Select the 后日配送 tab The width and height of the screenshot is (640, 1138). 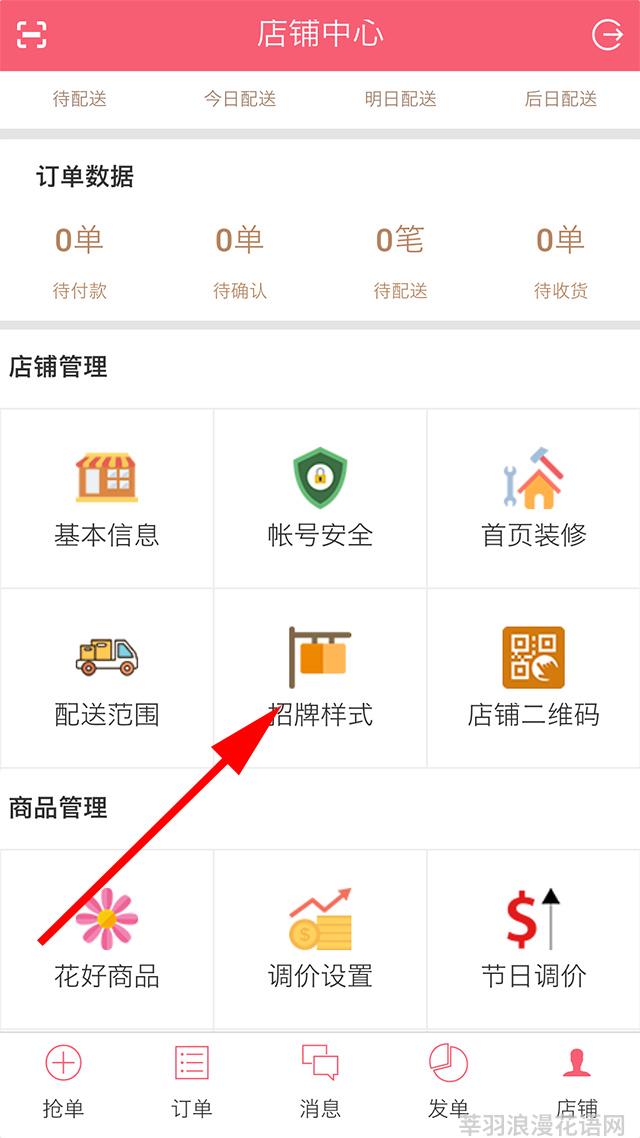560,99
